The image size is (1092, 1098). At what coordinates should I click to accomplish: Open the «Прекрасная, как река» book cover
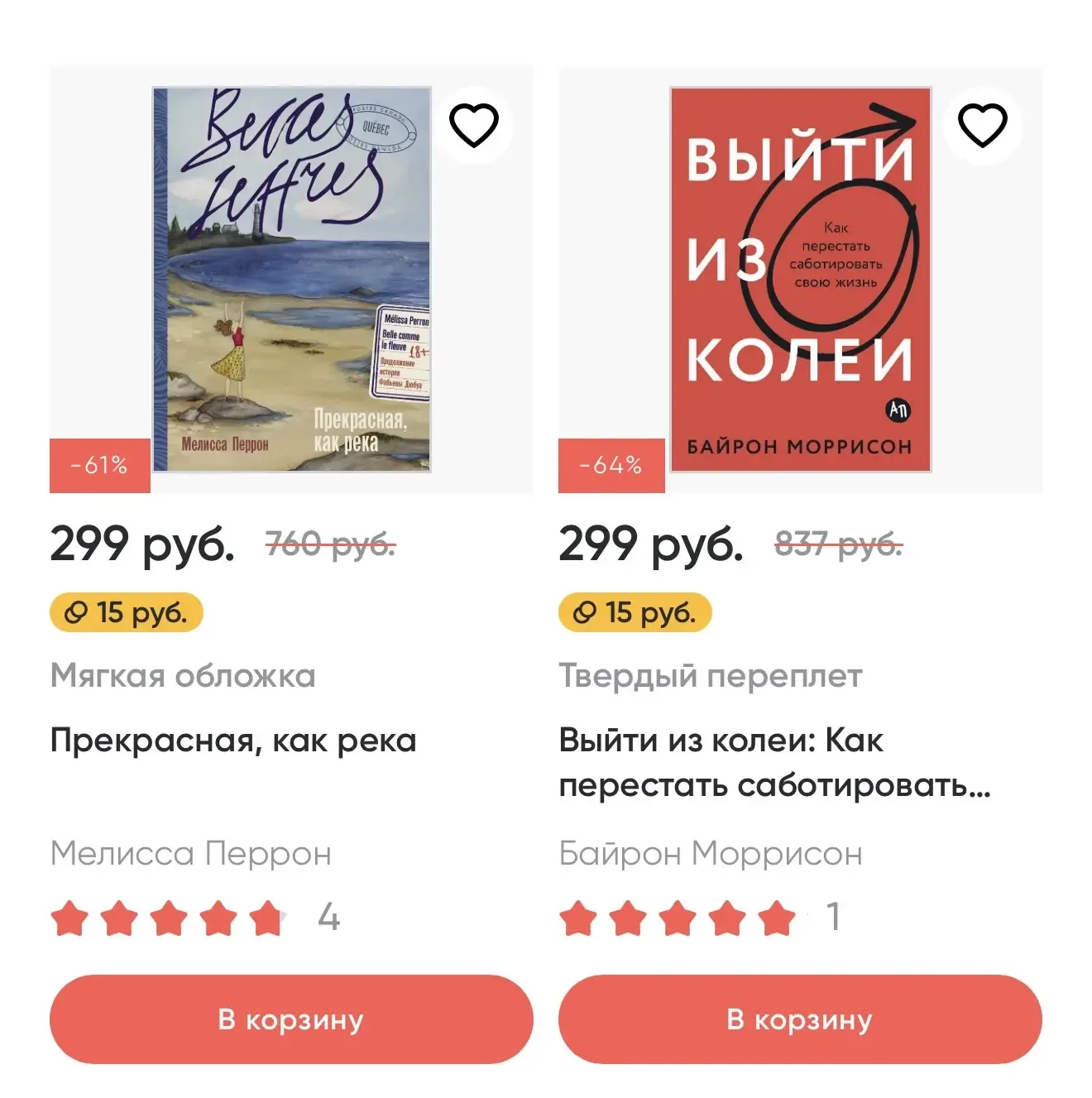291,280
